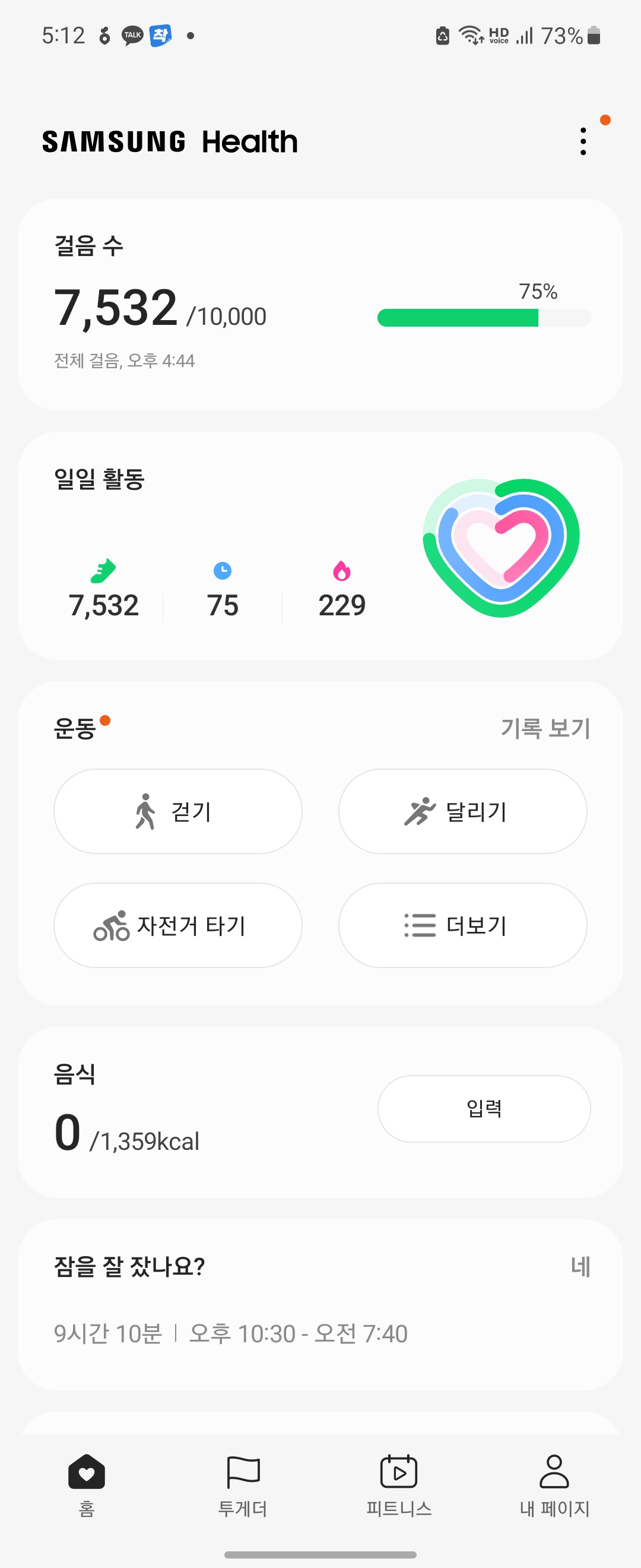This screenshot has height=1568, width=641.
Task: Tap 더보기 for more exercises
Action: [462, 925]
